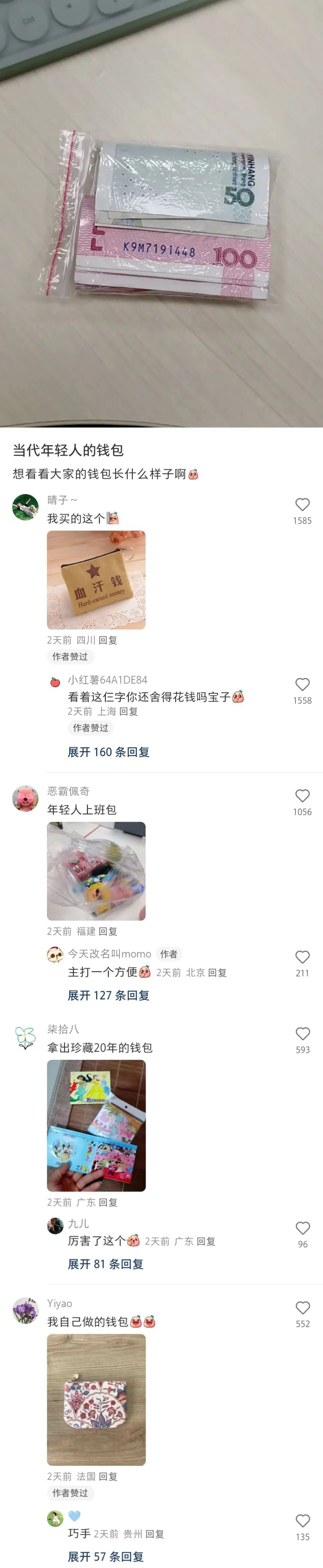The height and width of the screenshot is (1568, 323).
Task: Like 晴子's comment
Action: (302, 505)
